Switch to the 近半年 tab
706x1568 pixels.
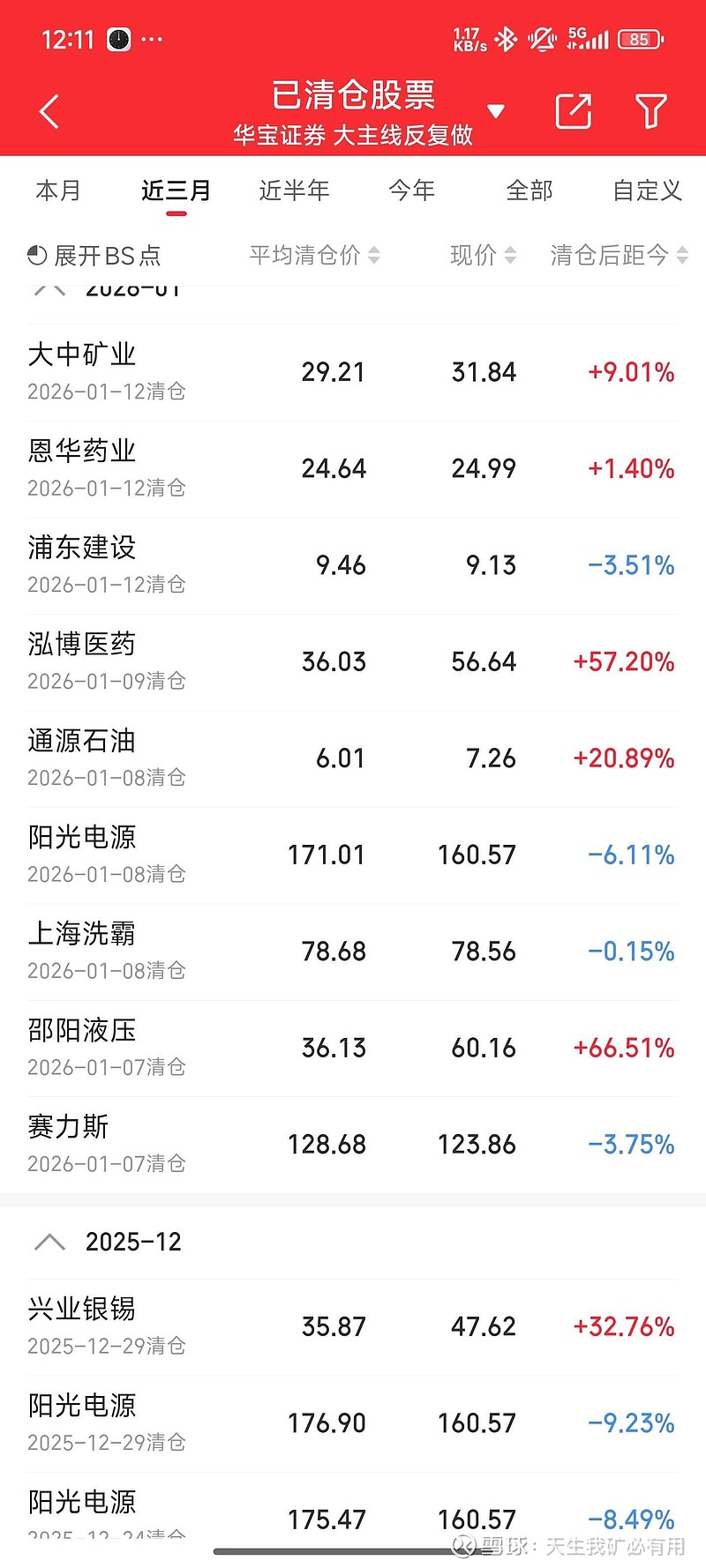pyautogui.click(x=295, y=190)
